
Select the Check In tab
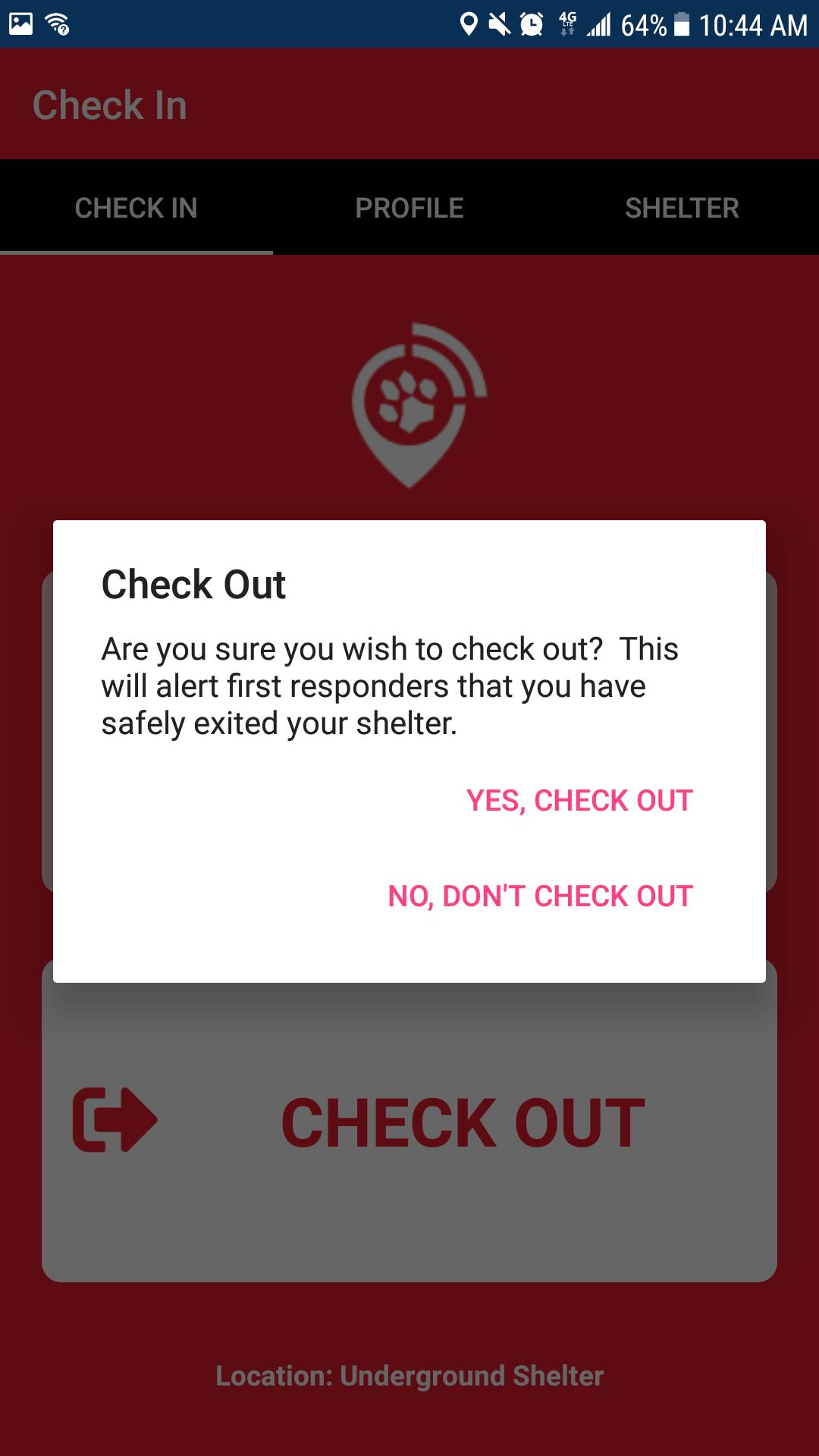(x=136, y=208)
